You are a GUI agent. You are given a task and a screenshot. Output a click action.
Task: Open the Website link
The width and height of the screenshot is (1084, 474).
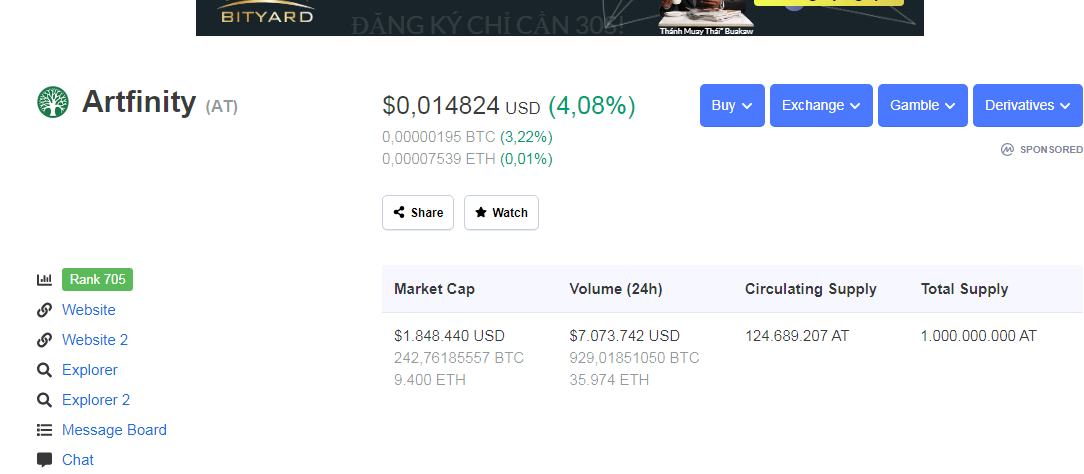(89, 310)
